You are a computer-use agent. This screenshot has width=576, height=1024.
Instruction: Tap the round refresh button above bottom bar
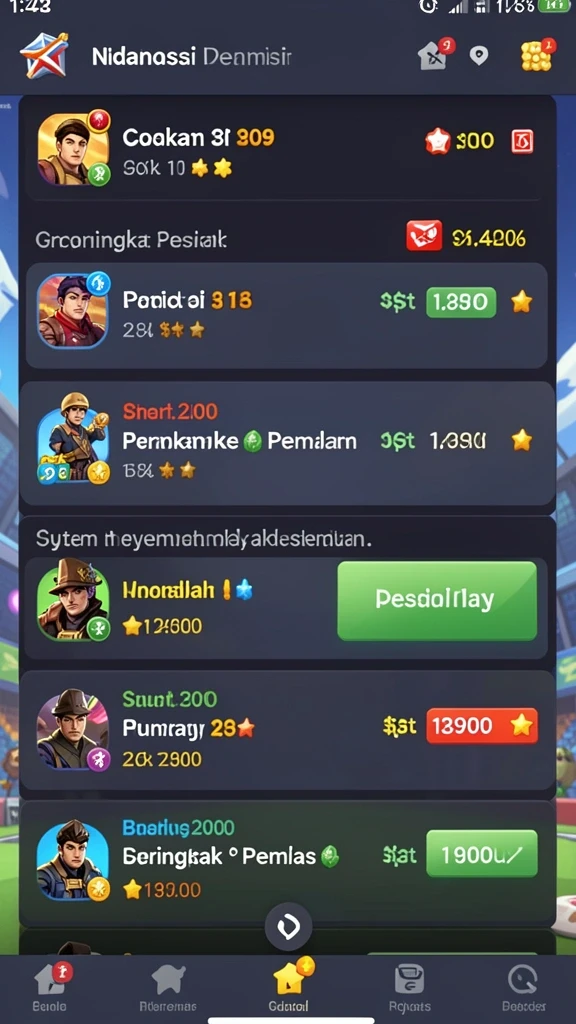pyautogui.click(x=289, y=925)
